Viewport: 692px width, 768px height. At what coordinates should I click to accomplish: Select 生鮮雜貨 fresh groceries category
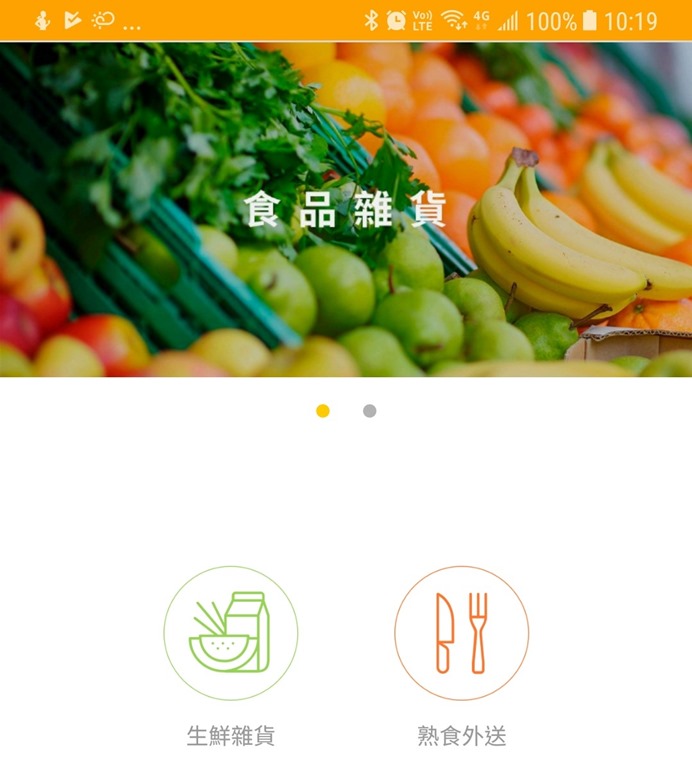coord(231,634)
